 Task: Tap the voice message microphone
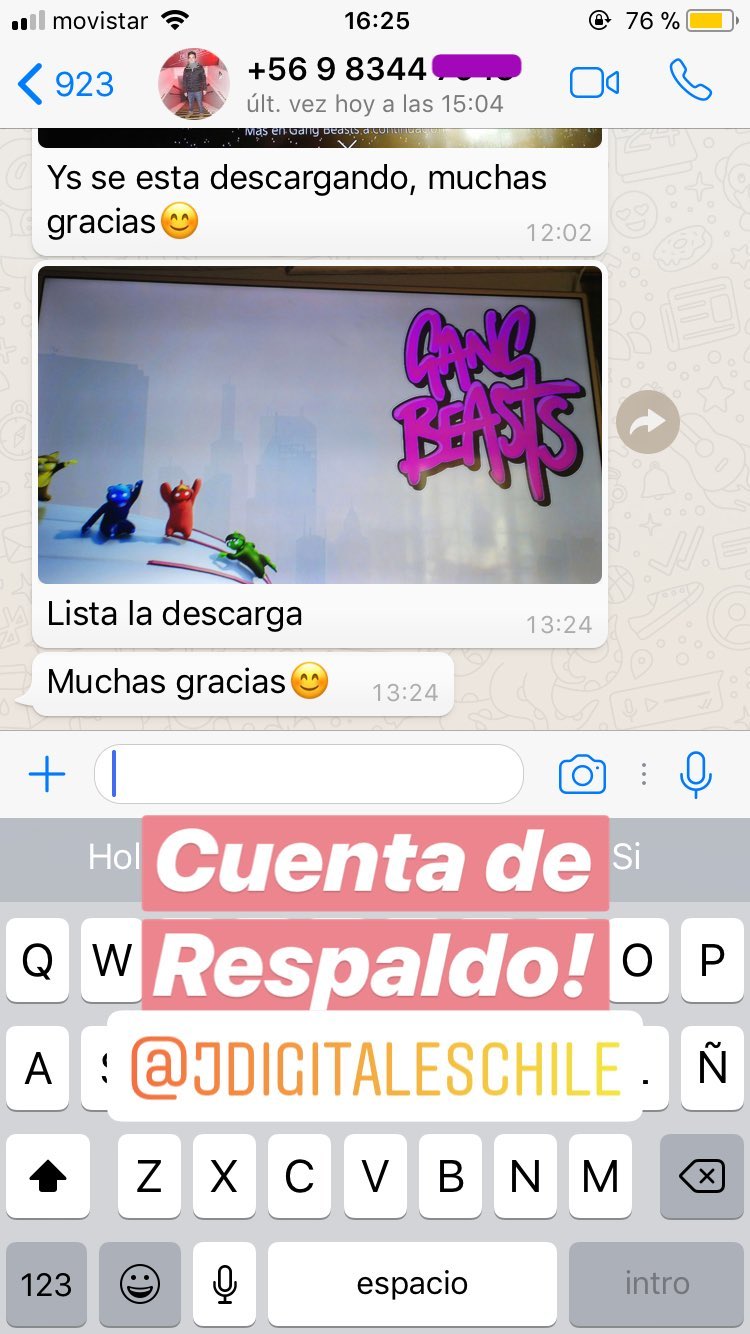pos(696,775)
